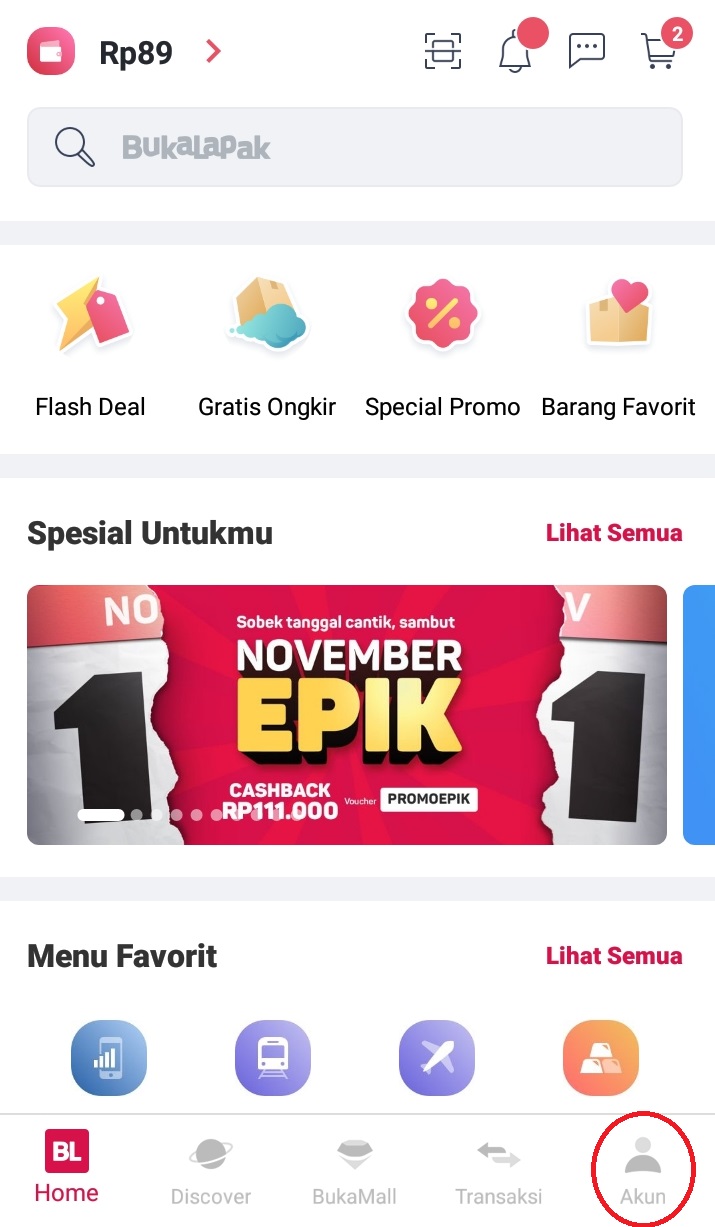
Task: Switch to the Discover tab
Action: click(210, 1172)
